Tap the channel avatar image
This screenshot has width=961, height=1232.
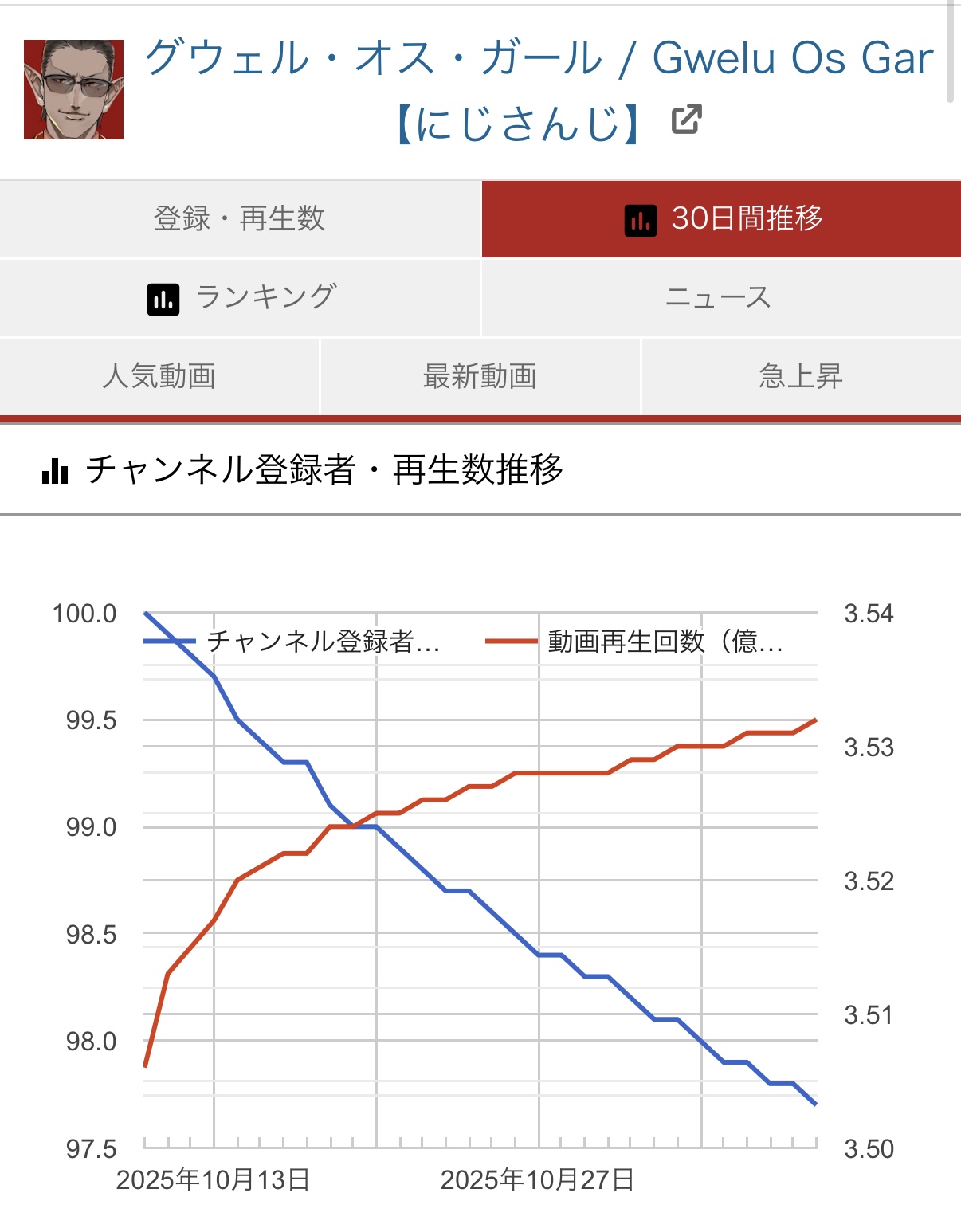tap(73, 89)
